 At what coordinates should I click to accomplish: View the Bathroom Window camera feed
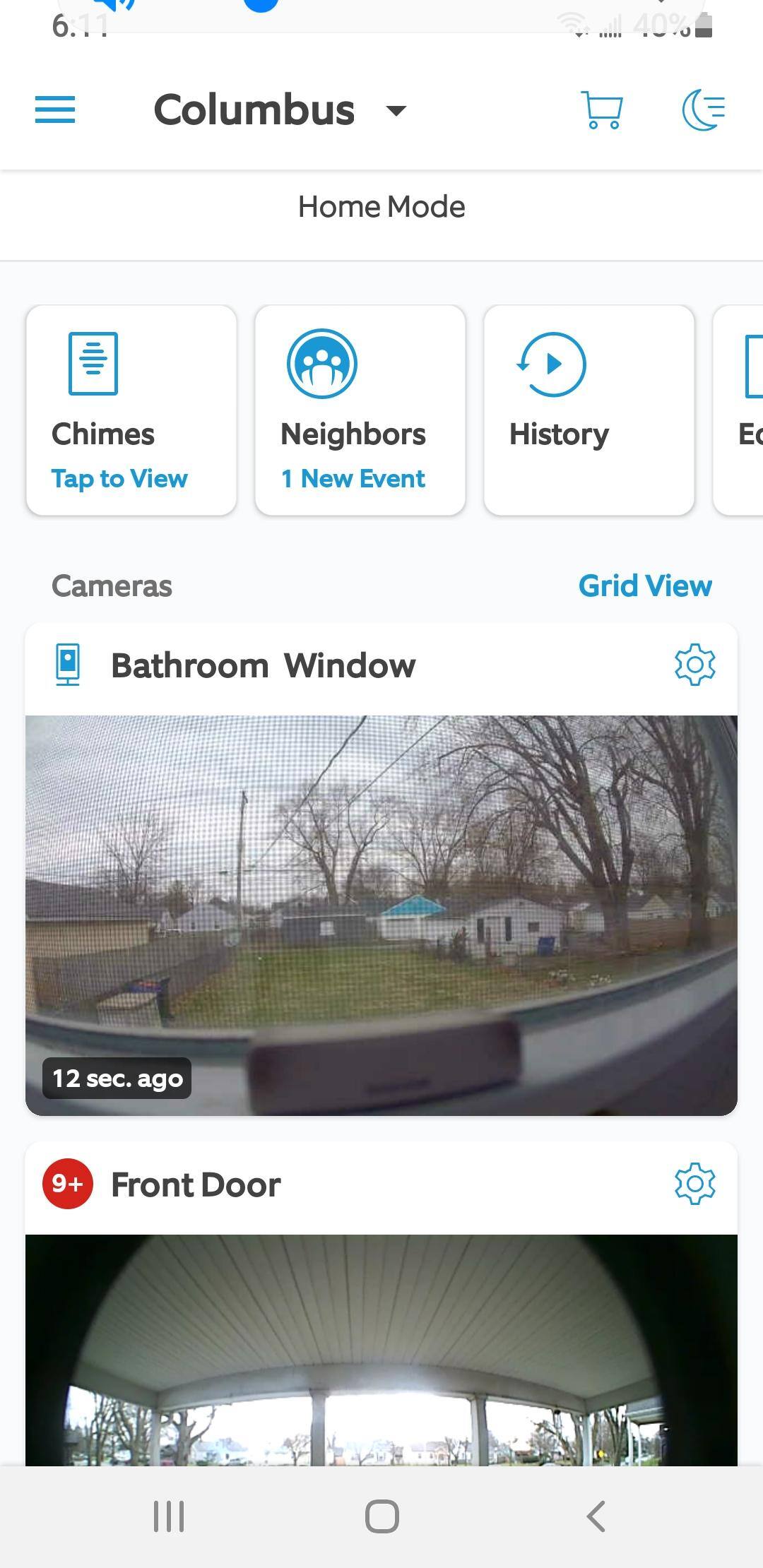coord(381,915)
